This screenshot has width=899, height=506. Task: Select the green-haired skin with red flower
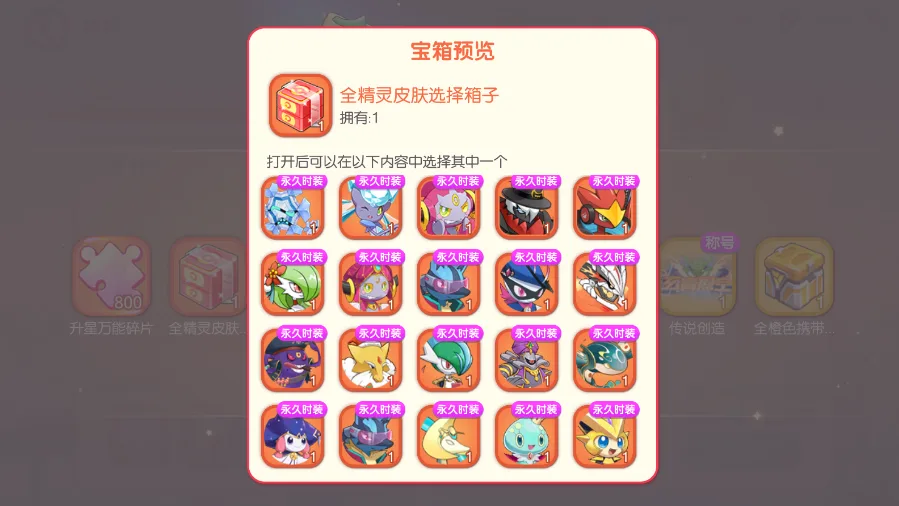pyautogui.click(x=293, y=284)
